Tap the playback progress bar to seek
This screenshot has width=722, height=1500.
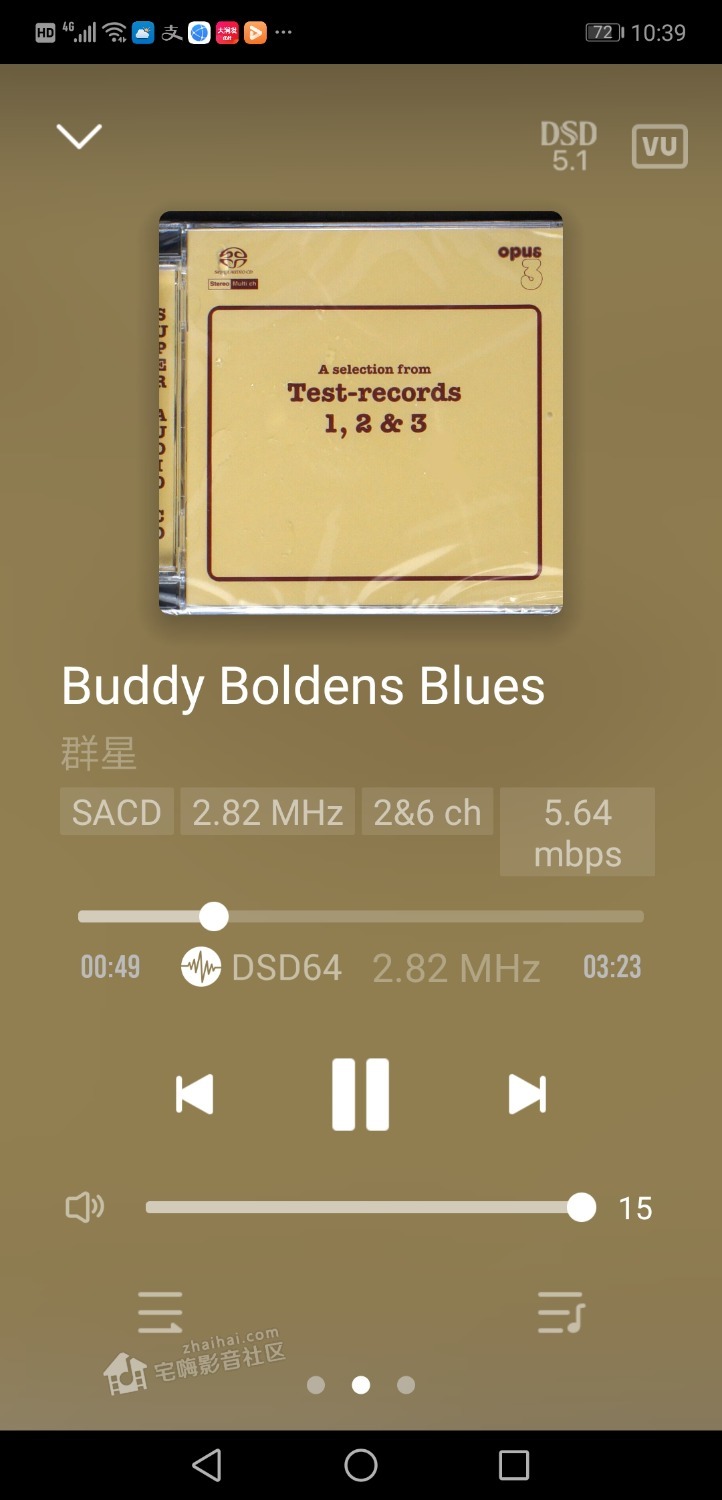point(360,916)
